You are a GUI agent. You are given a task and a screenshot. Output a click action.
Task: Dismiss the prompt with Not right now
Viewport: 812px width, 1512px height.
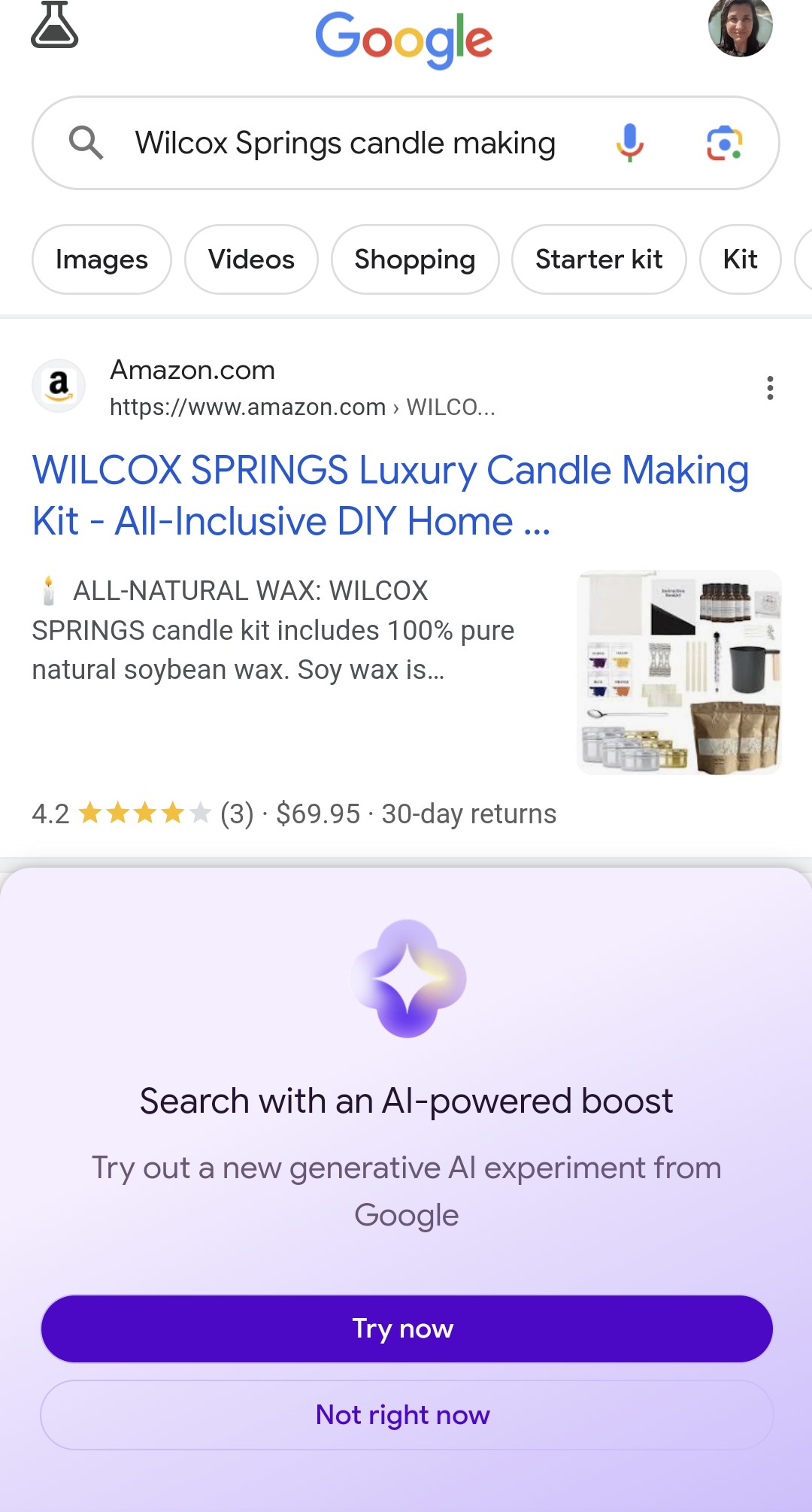[x=406, y=1415]
